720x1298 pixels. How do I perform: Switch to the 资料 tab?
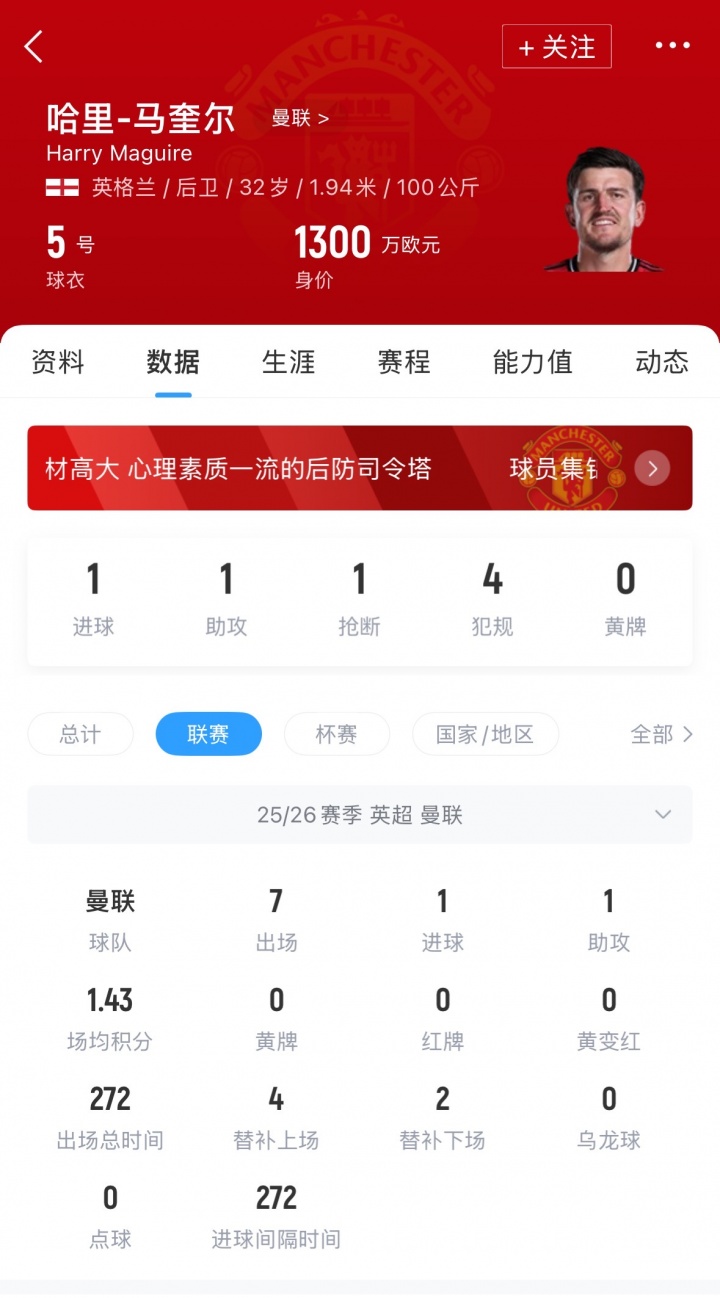58,362
